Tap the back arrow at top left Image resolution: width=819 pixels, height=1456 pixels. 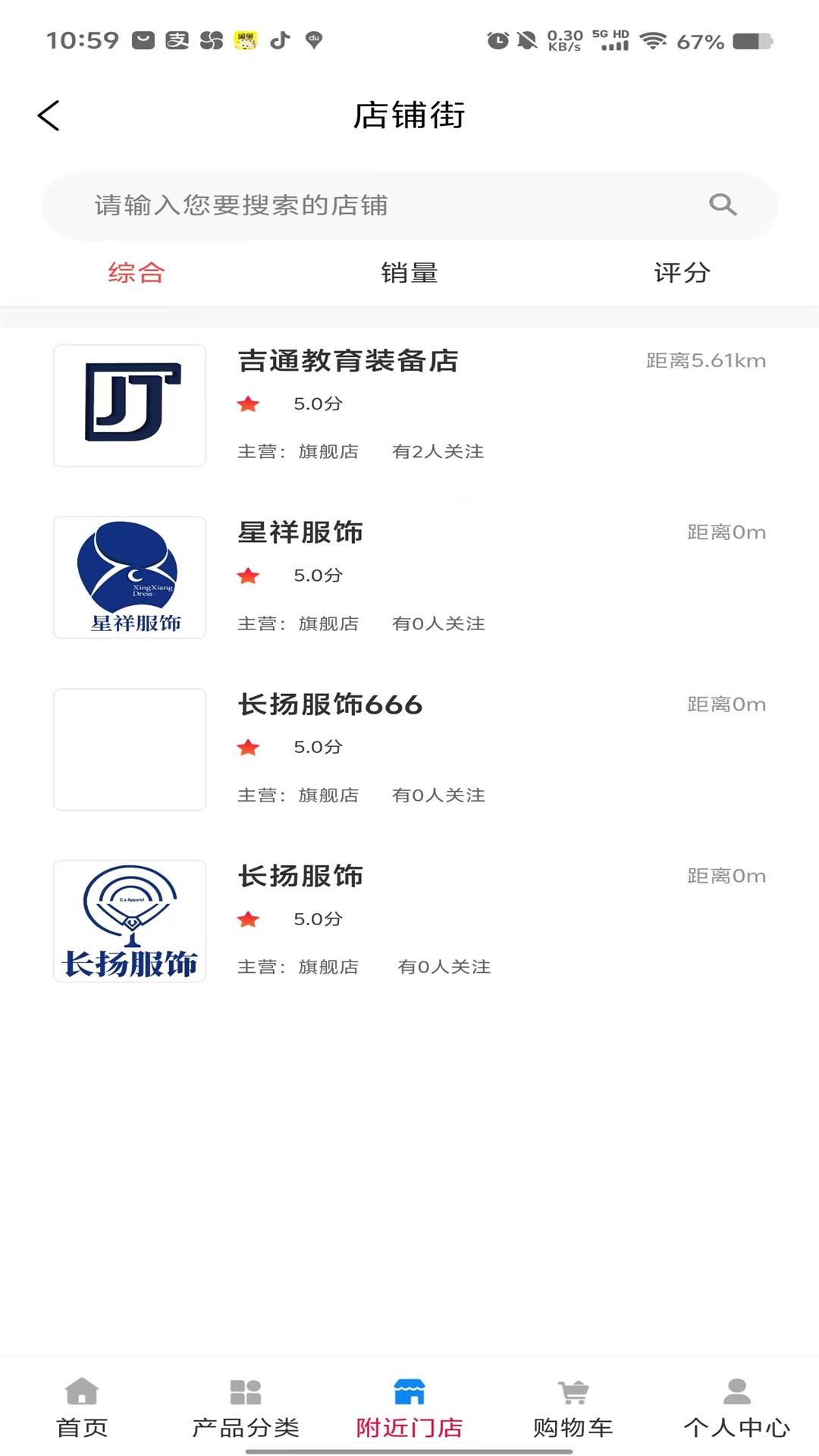pyautogui.click(x=48, y=115)
